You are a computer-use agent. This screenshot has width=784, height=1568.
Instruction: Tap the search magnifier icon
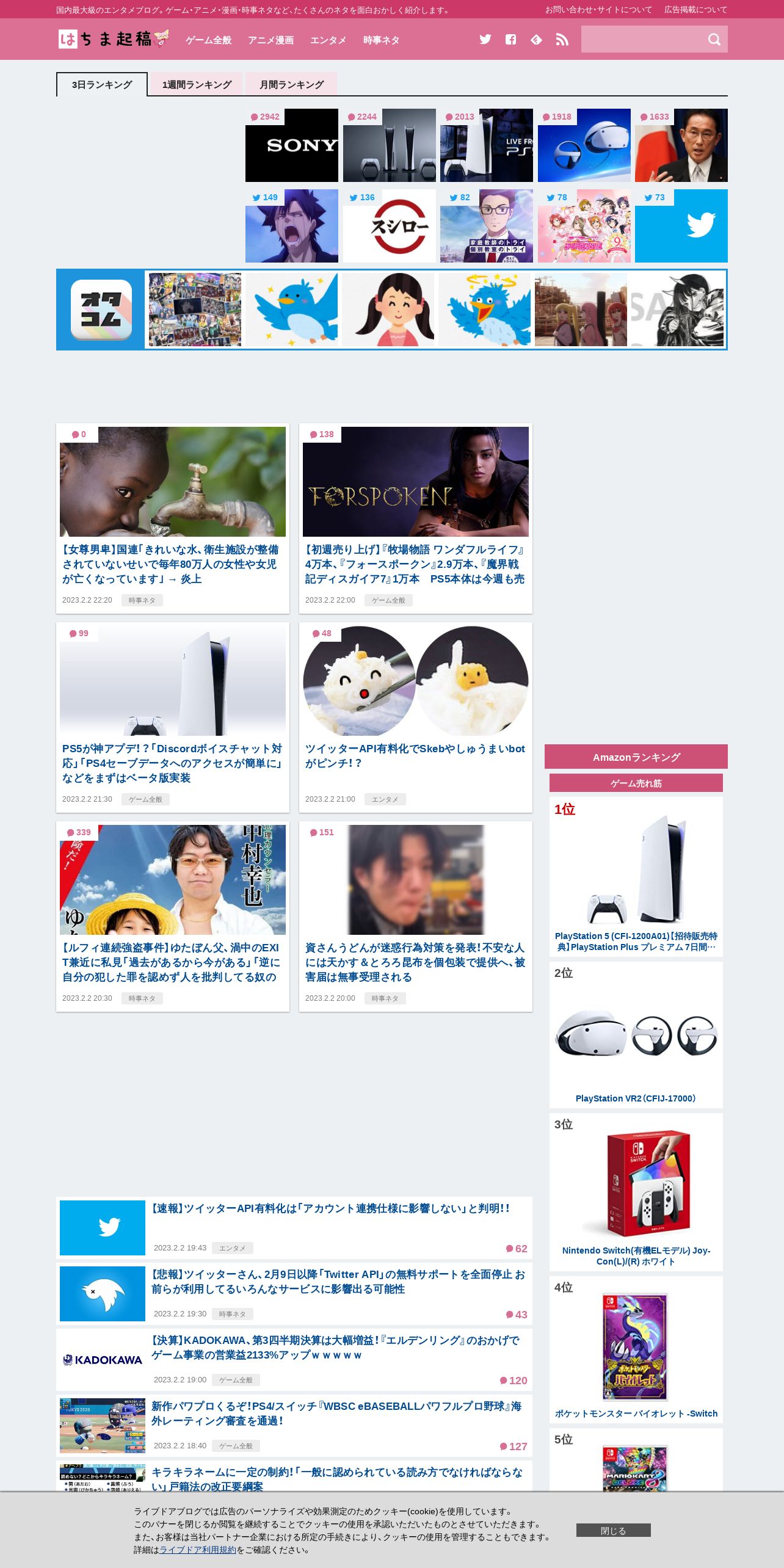click(714, 40)
